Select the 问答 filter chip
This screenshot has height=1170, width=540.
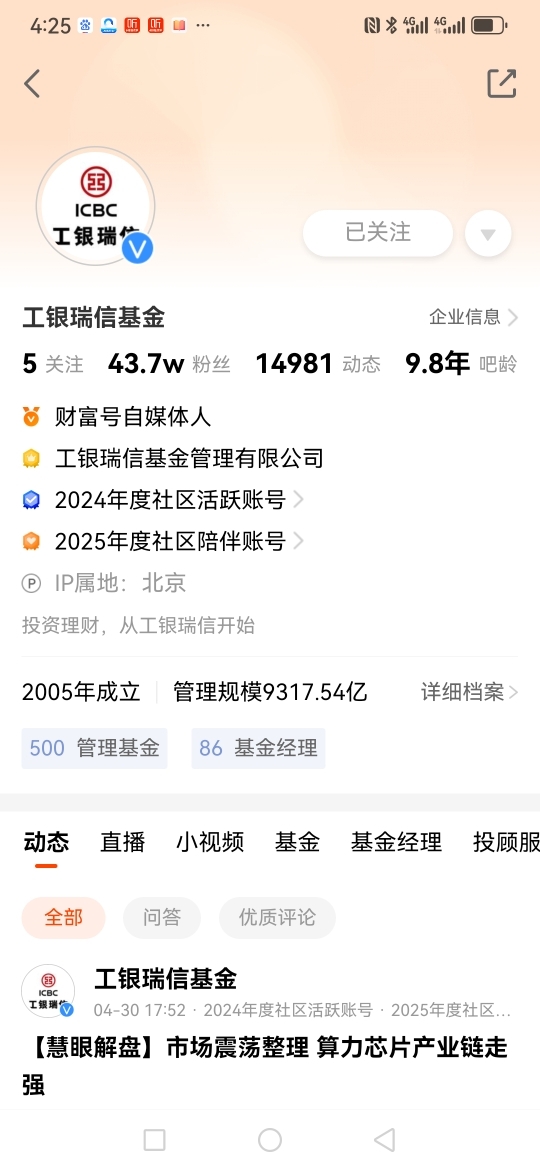click(162, 917)
